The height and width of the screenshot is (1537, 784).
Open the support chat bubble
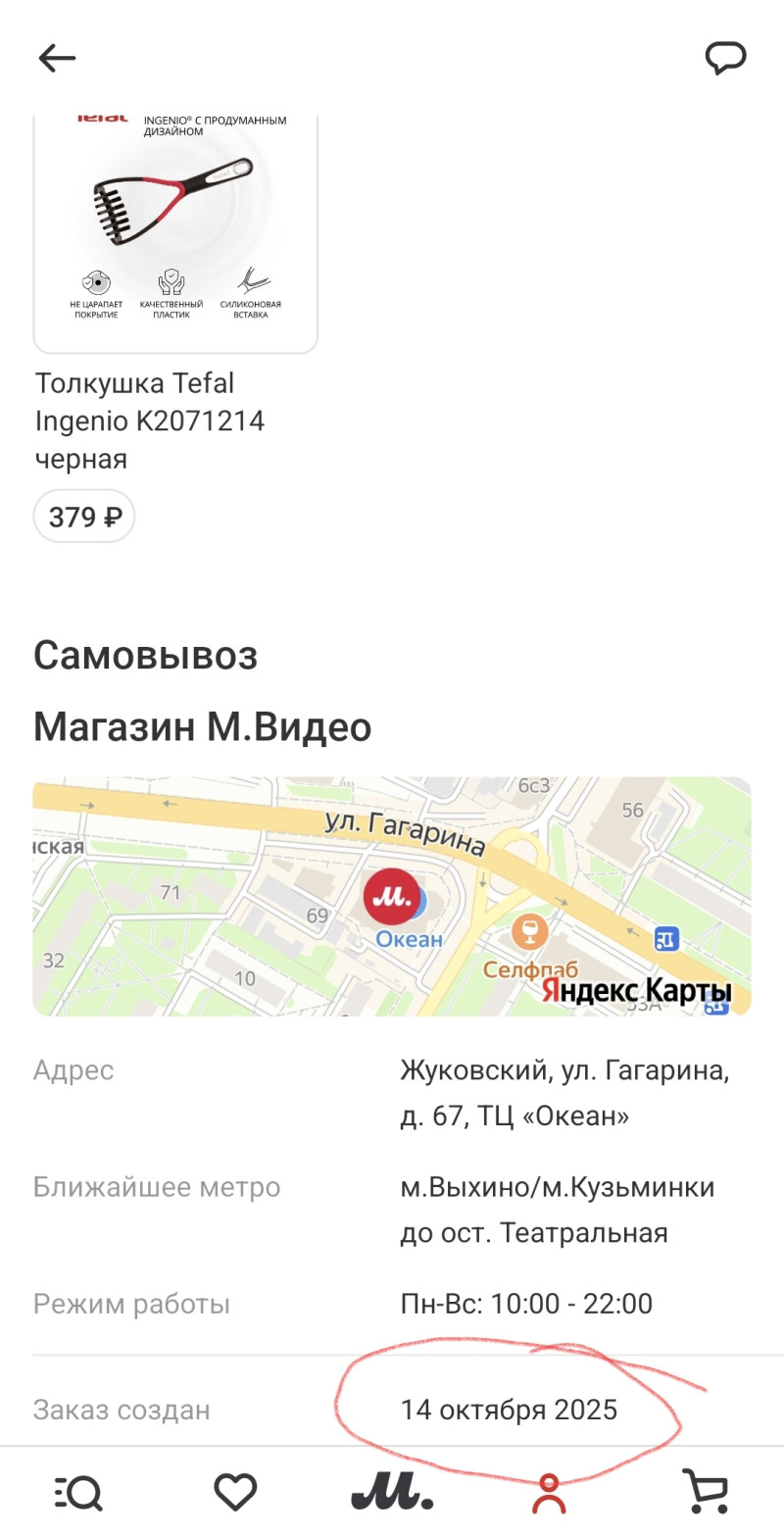(x=725, y=59)
